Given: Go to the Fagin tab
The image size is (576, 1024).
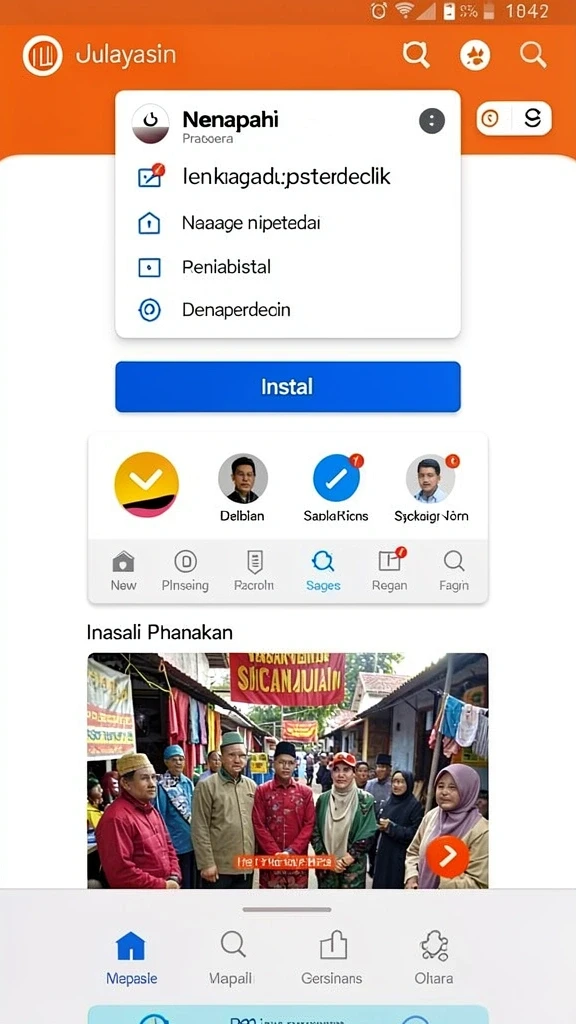Looking at the screenshot, I should [x=454, y=571].
